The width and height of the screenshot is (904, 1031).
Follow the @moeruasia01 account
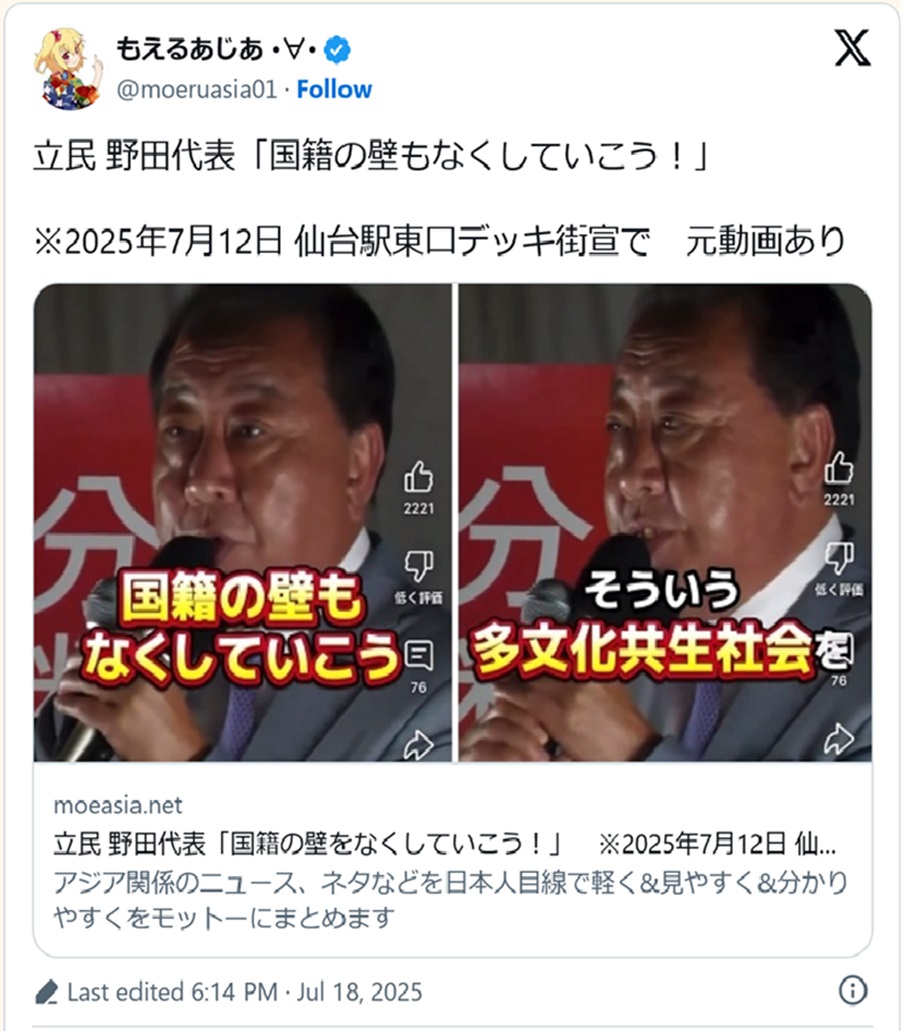(x=334, y=89)
